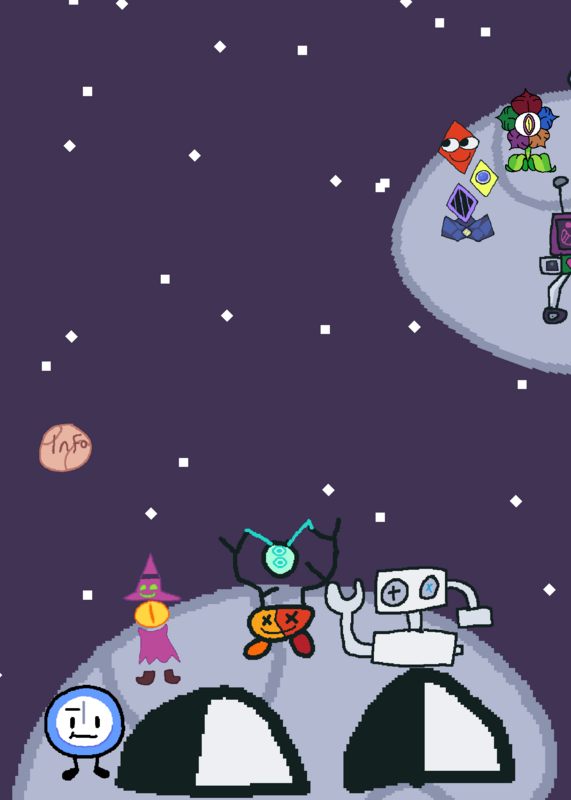571x800 pixels.
Task: Select the rainbow-petal eye flower character
Action: point(528,132)
